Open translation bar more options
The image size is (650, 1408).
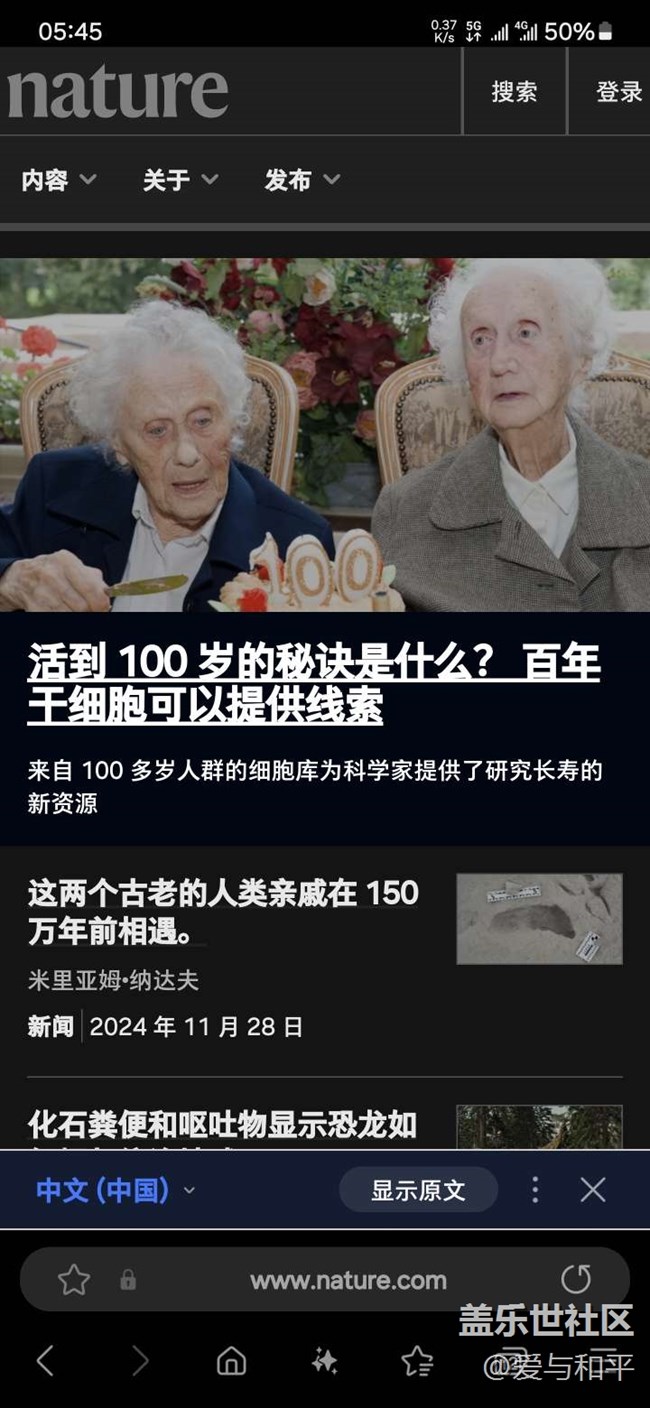(x=535, y=1190)
